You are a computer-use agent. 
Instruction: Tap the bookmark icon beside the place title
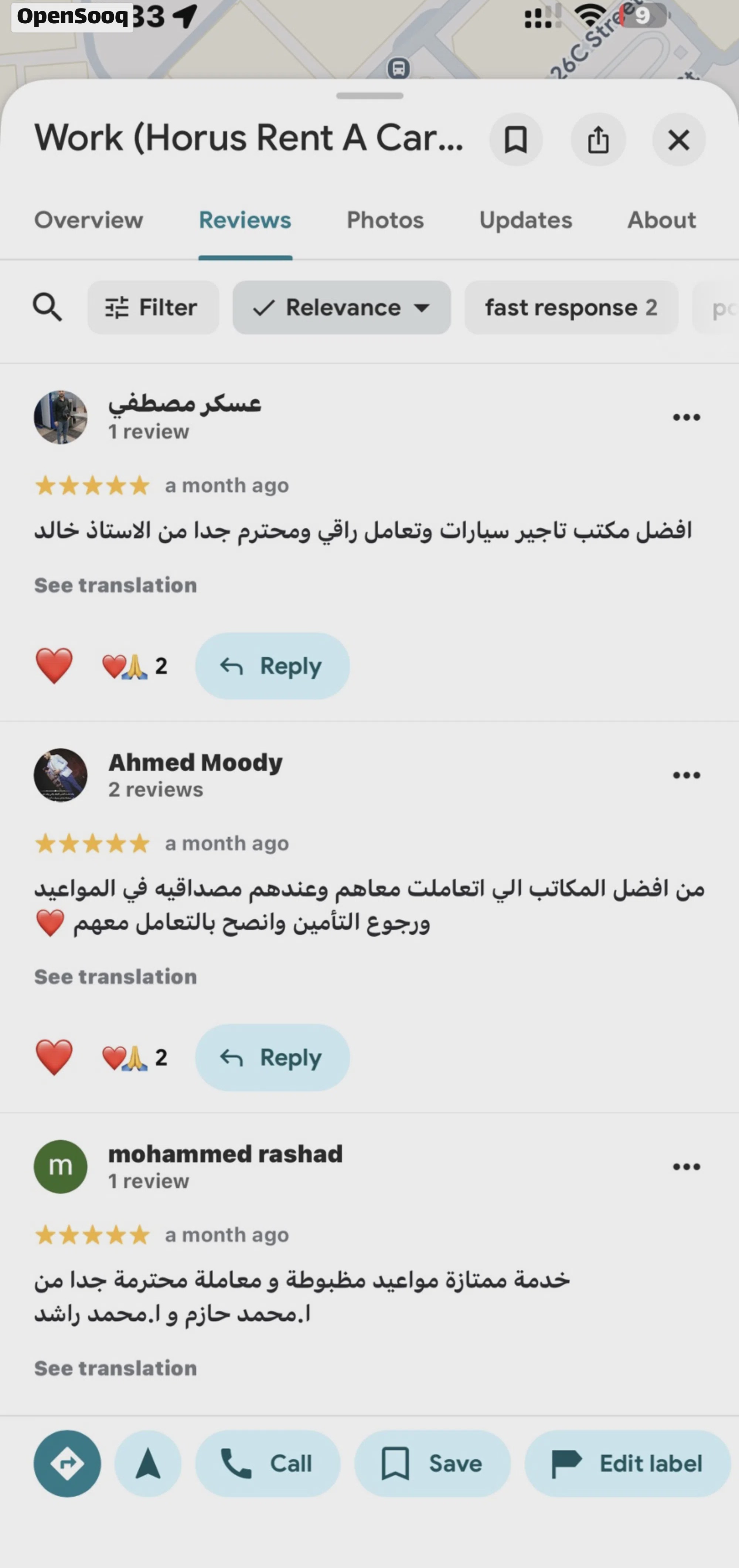516,139
